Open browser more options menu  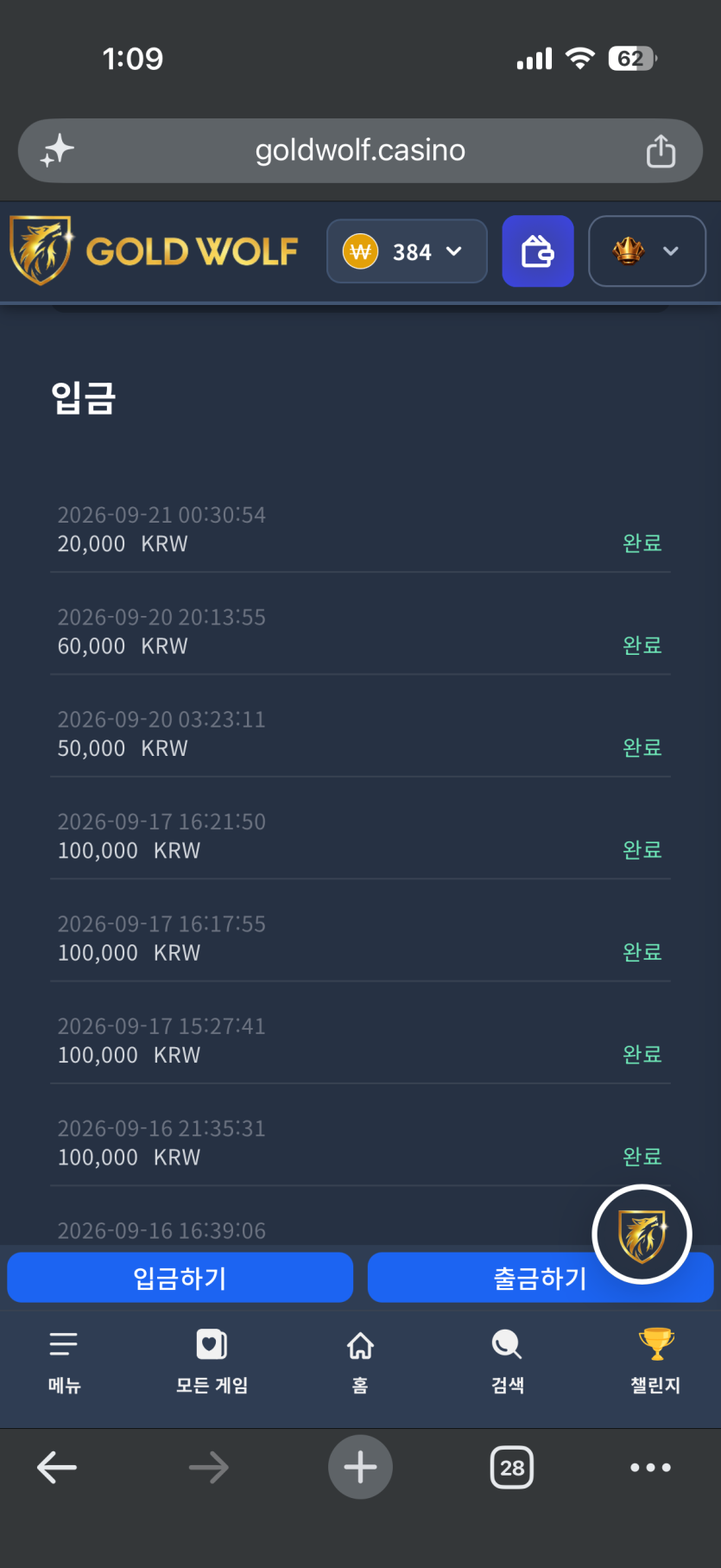[x=650, y=1467]
